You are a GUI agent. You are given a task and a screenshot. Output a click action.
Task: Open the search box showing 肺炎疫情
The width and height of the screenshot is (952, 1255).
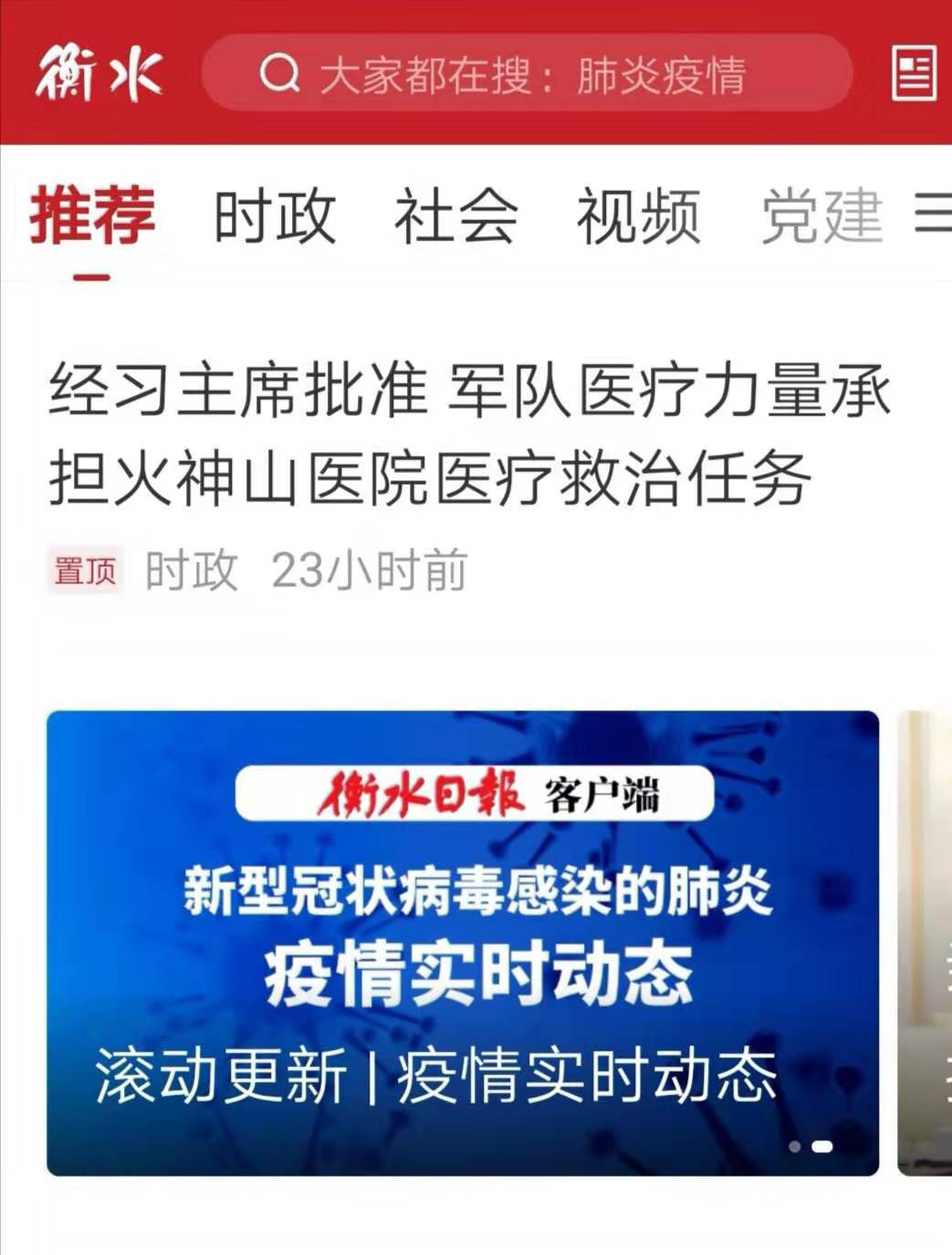tap(525, 73)
